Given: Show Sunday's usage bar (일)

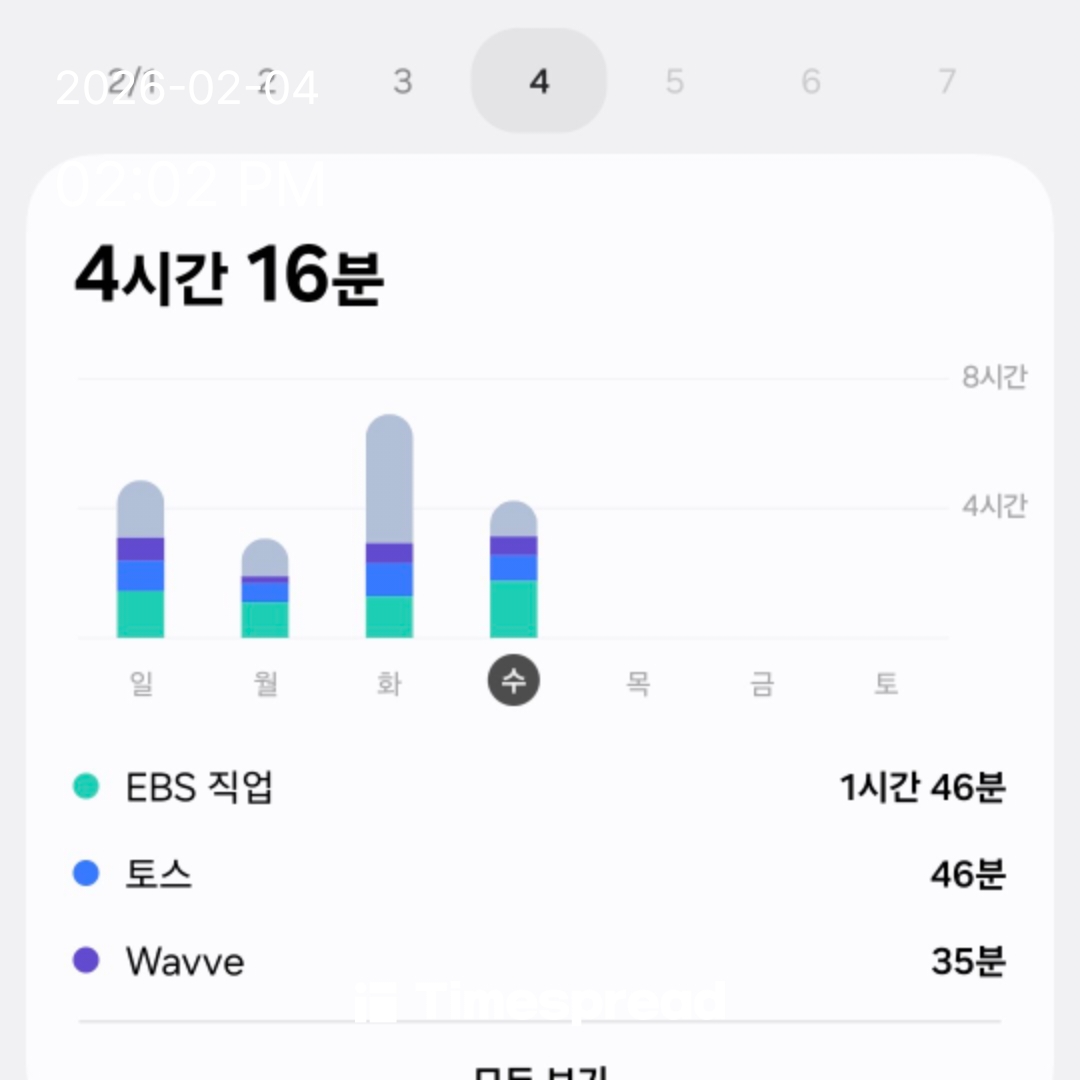Looking at the screenshot, I should click(140, 560).
